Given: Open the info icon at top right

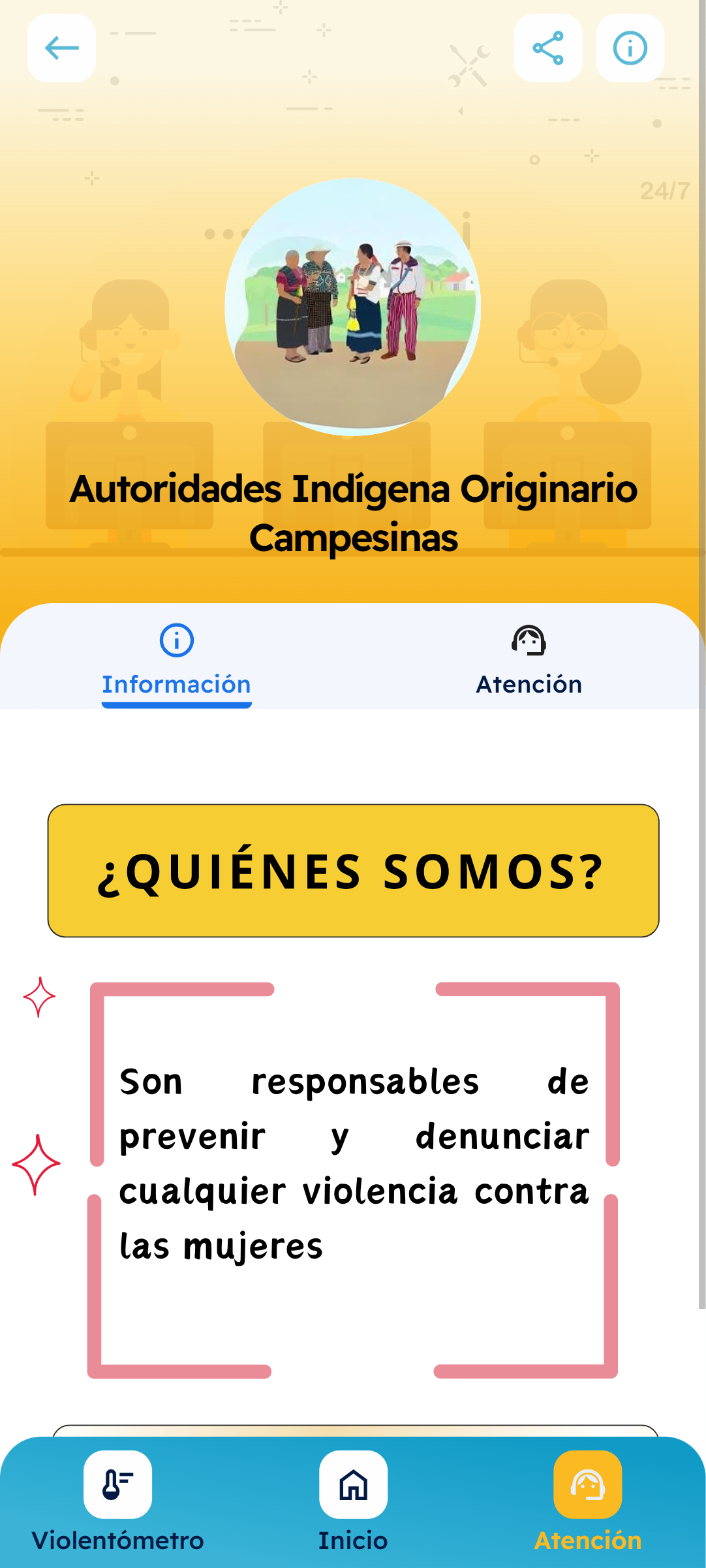Looking at the screenshot, I should tap(630, 48).
